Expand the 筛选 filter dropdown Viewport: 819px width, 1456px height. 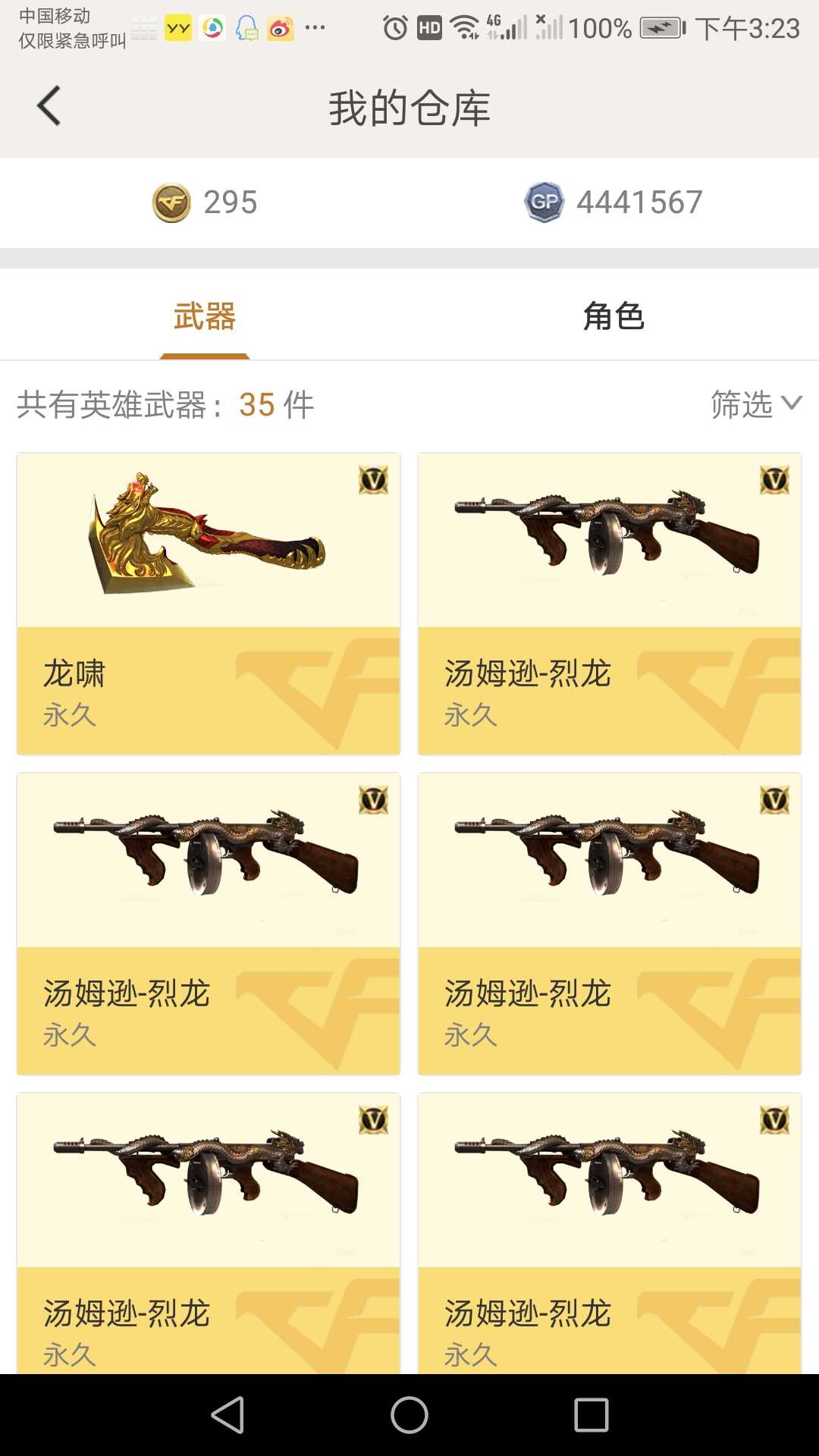click(x=756, y=404)
